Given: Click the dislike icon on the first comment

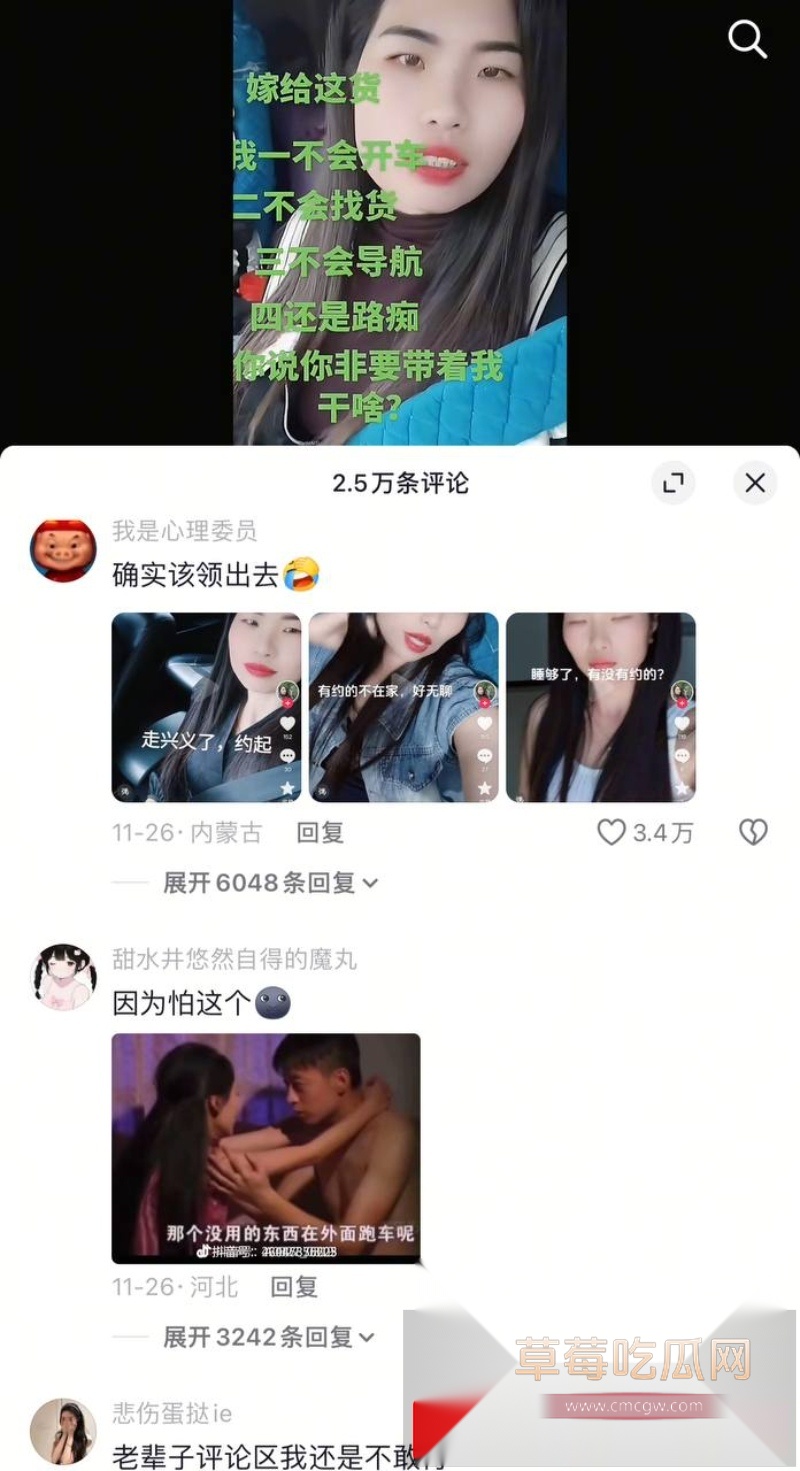Looking at the screenshot, I should tap(753, 831).
